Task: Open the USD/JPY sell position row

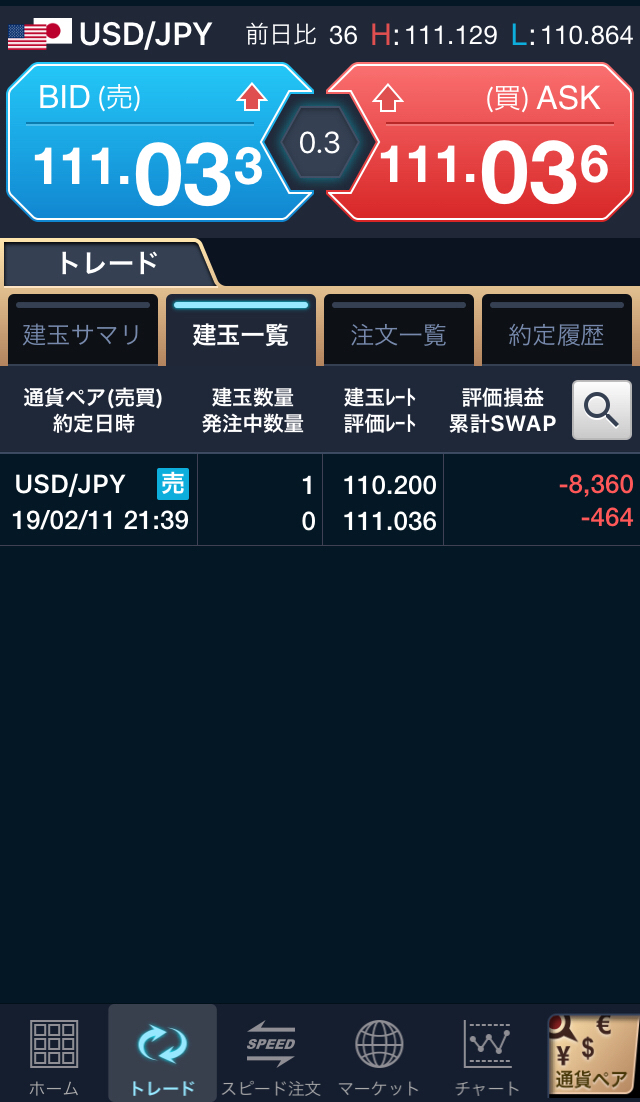Action: point(320,501)
